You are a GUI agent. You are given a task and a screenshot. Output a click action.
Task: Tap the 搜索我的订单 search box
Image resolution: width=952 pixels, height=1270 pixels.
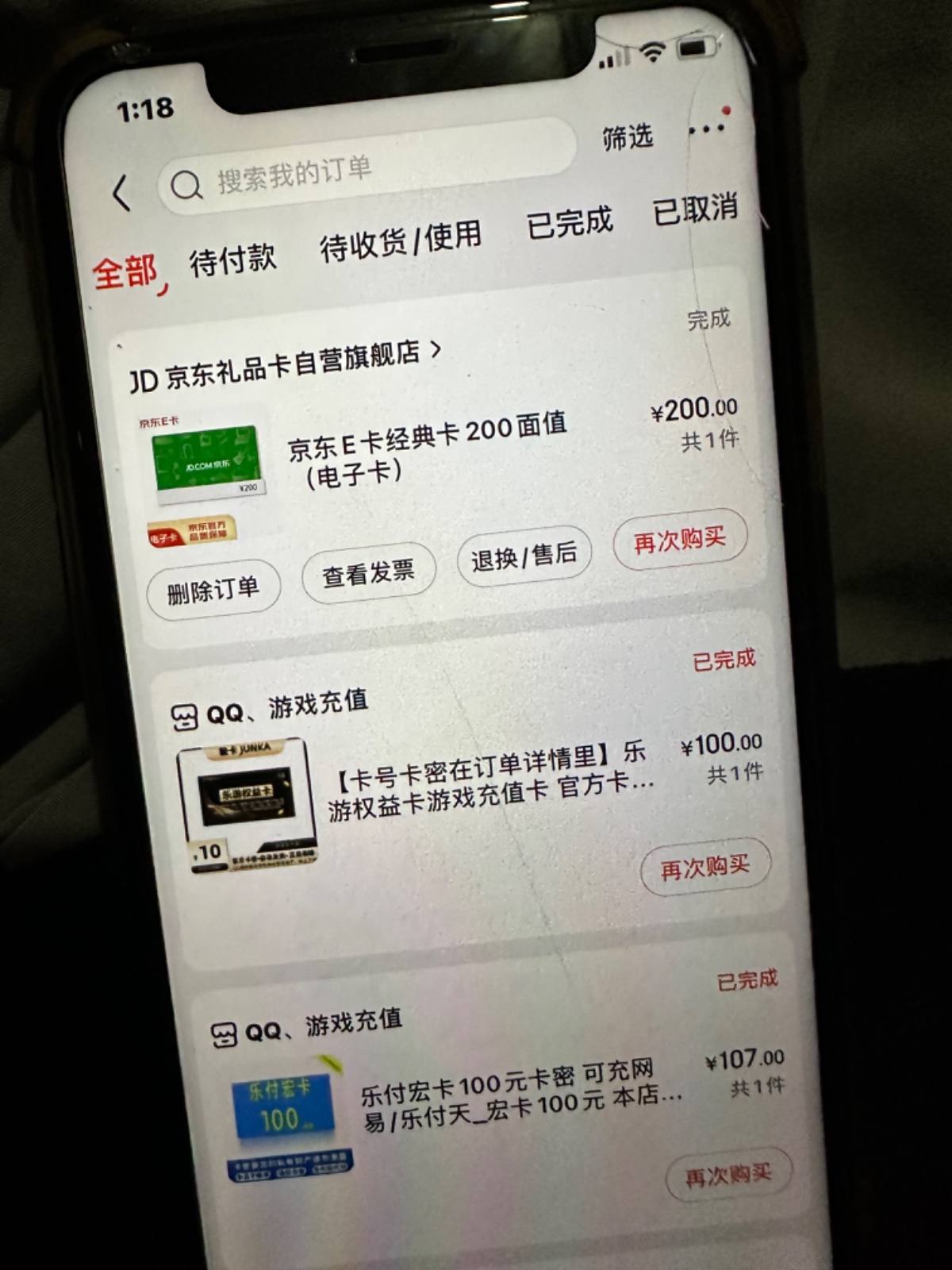coord(365,169)
